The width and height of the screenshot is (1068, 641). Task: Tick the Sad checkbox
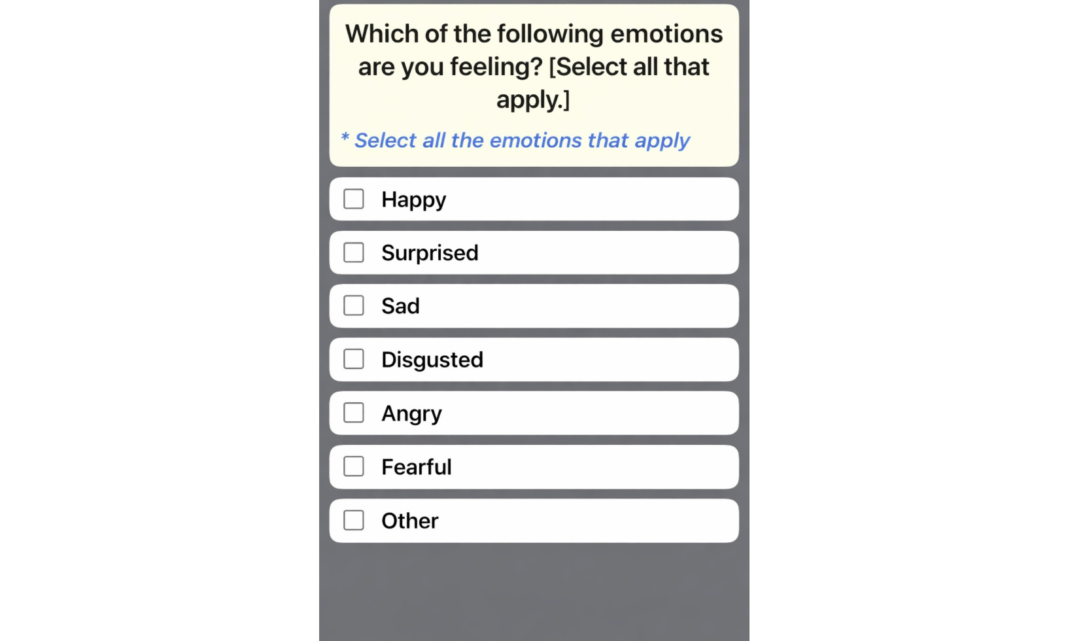coord(354,306)
